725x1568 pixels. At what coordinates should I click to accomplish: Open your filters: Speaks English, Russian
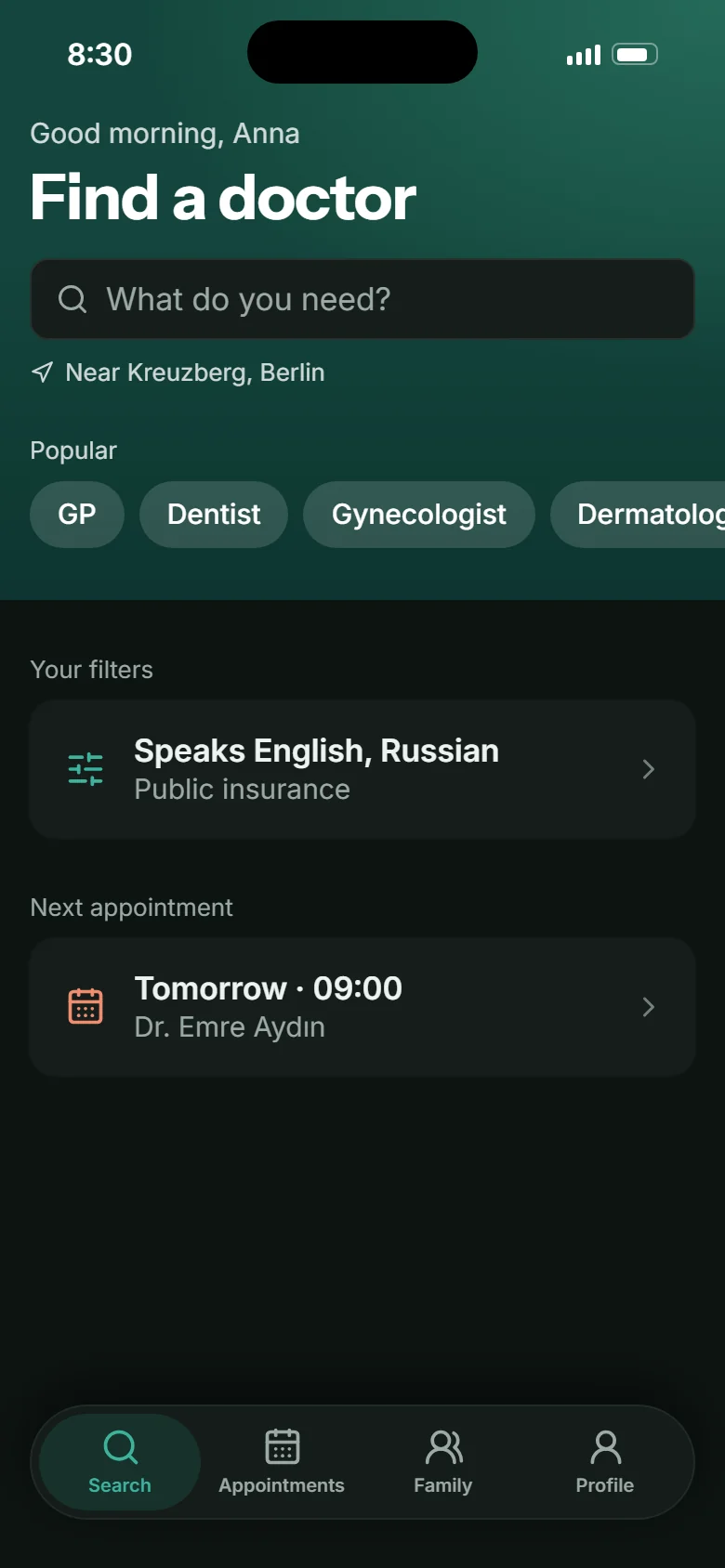coord(362,769)
